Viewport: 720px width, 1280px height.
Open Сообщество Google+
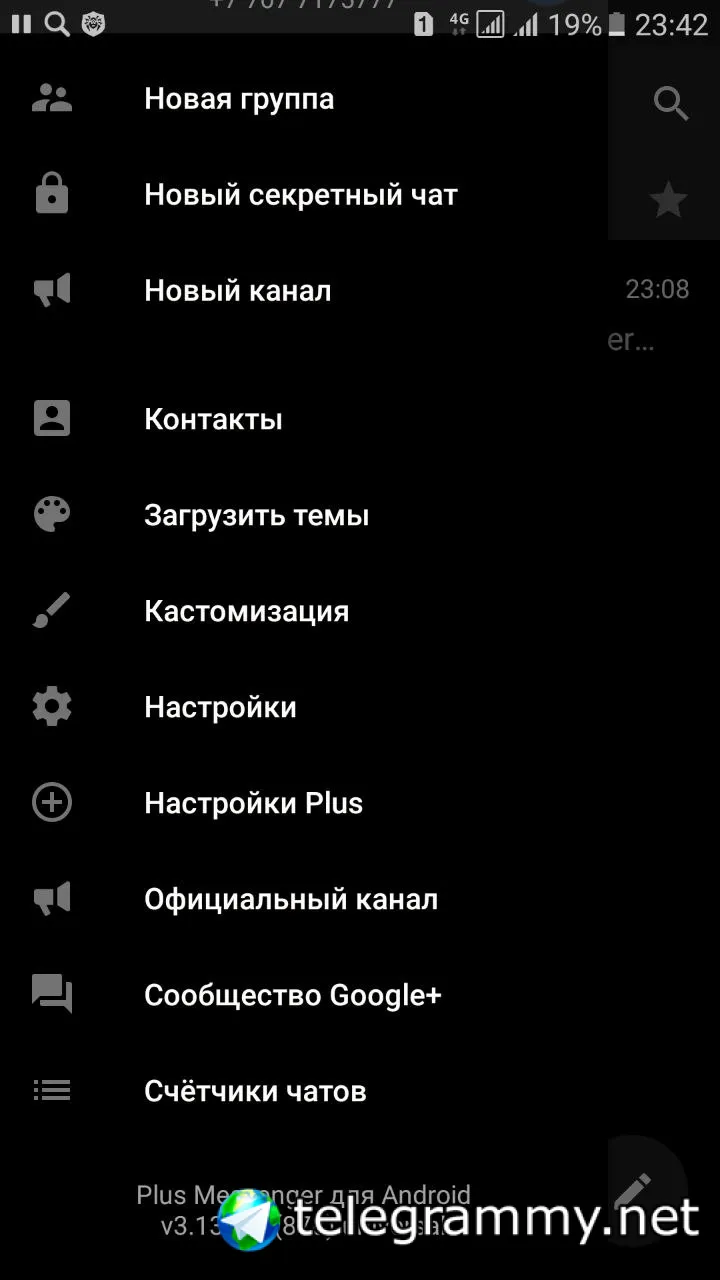(292, 995)
